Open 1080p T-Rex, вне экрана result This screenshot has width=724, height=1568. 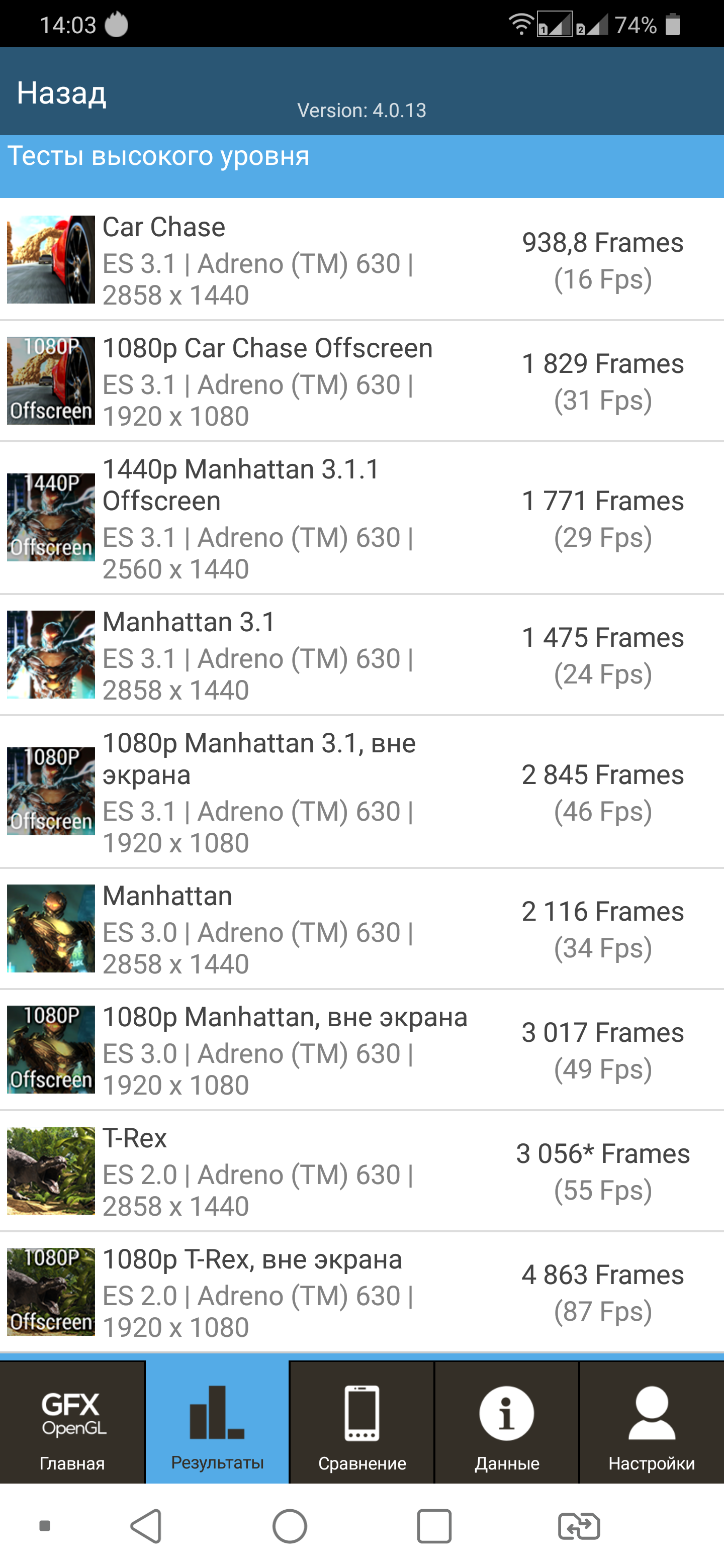361,1292
